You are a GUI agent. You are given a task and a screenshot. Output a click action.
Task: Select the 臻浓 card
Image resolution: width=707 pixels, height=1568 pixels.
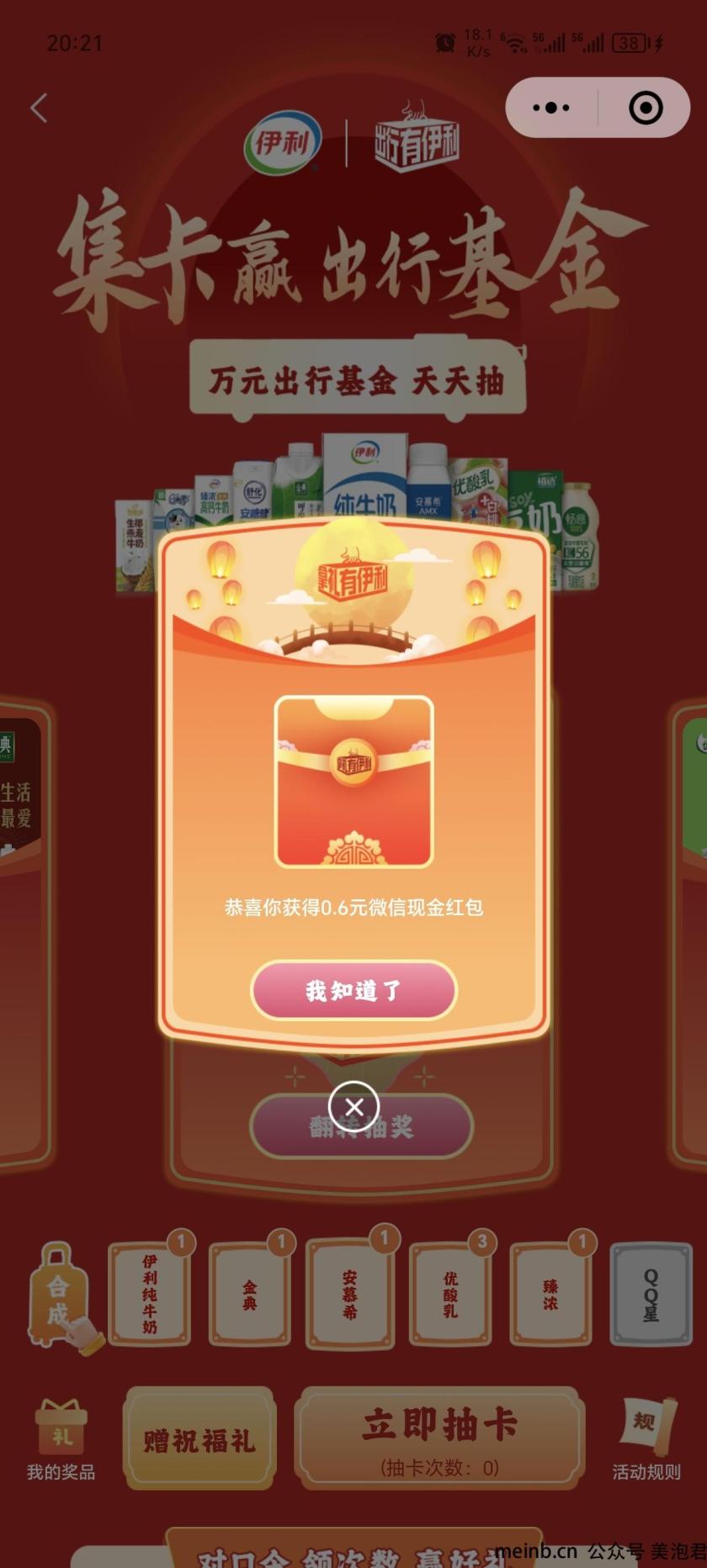click(x=550, y=1294)
